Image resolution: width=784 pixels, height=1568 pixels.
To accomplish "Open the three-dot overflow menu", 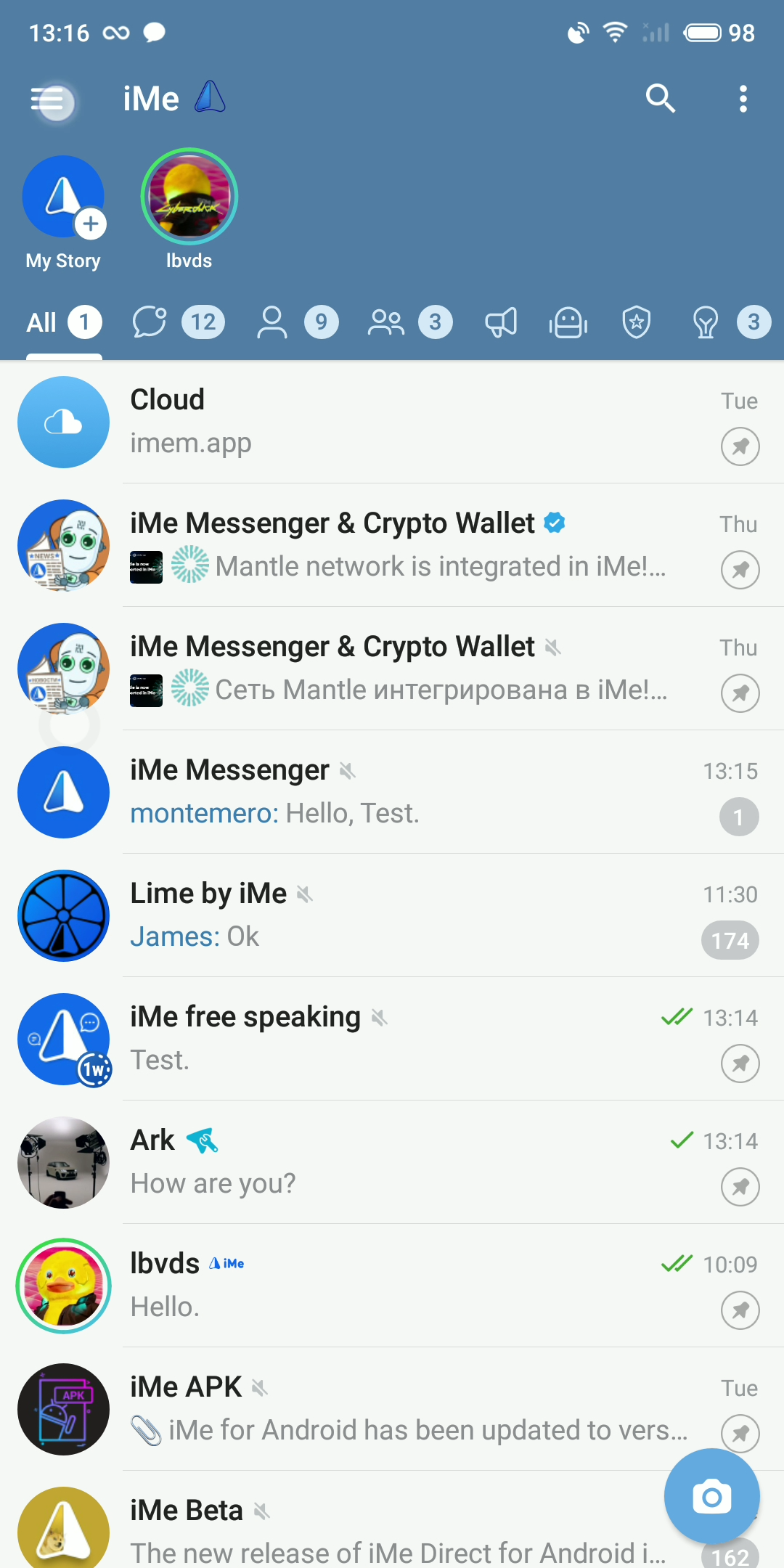I will point(743,99).
